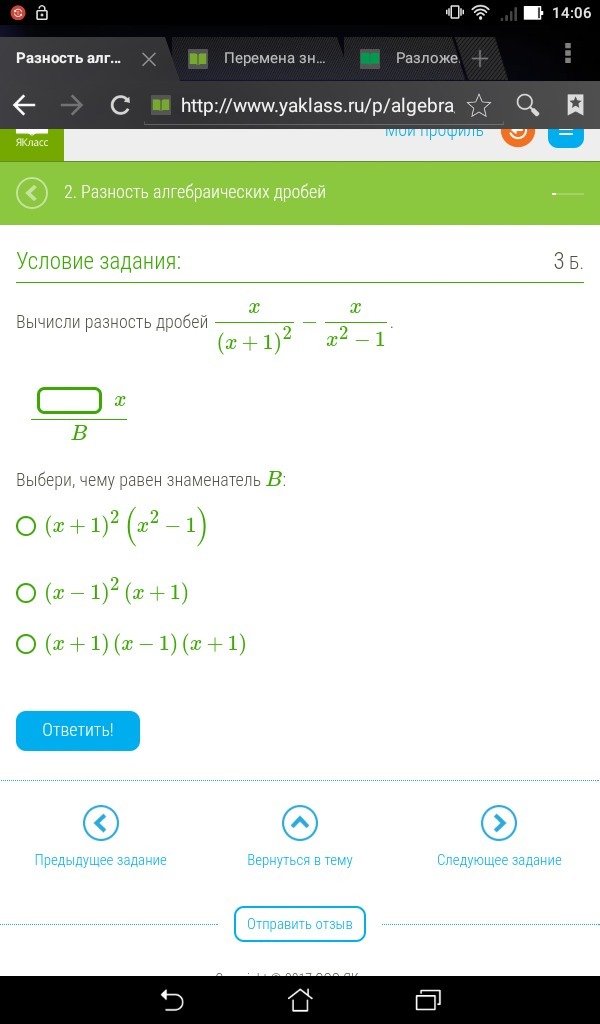The width and height of the screenshot is (600, 1024).
Task: Select denominator (x+1)(x−1)(x+1)
Action: pos(26,644)
